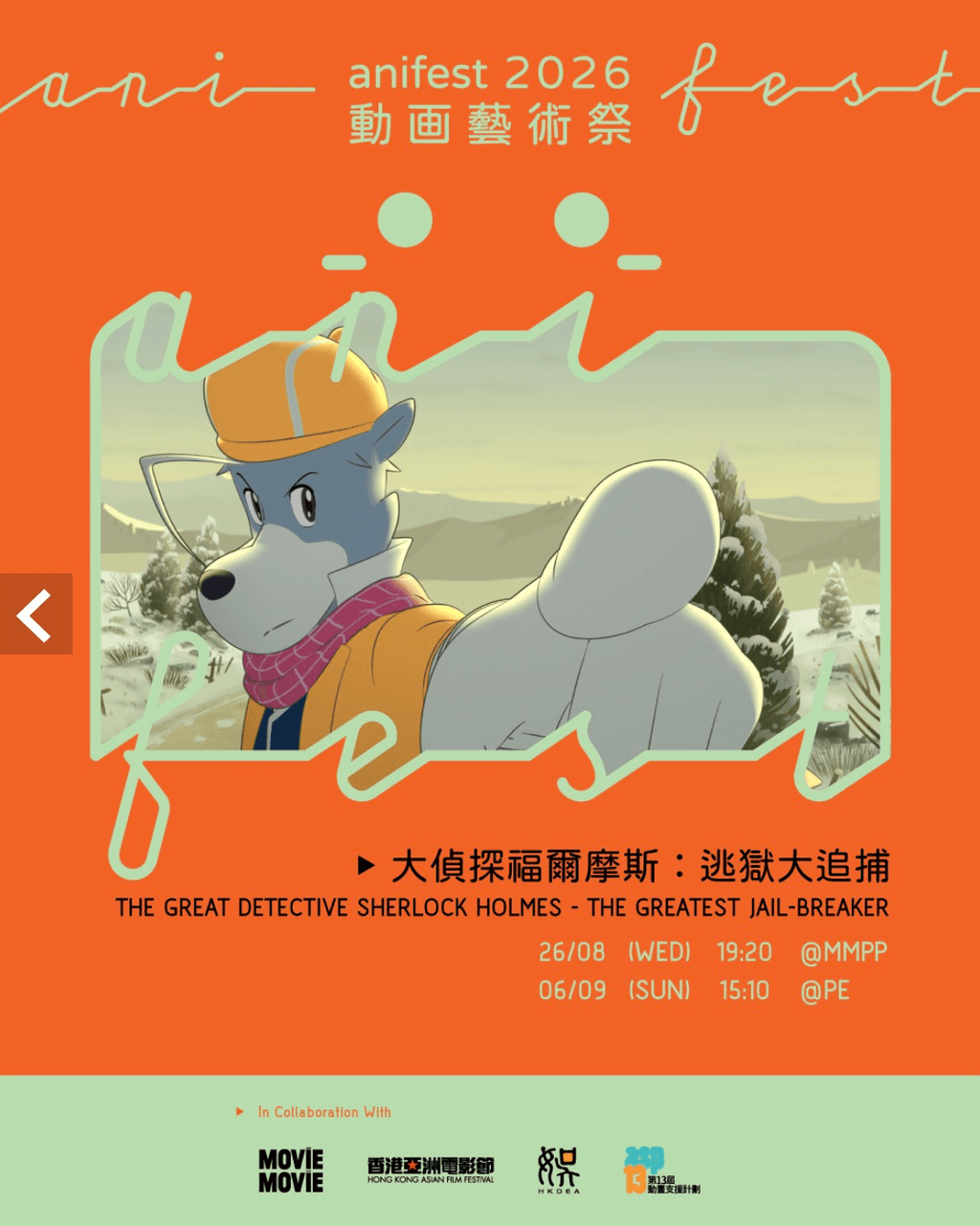Go to the previous poster image

click(x=35, y=614)
